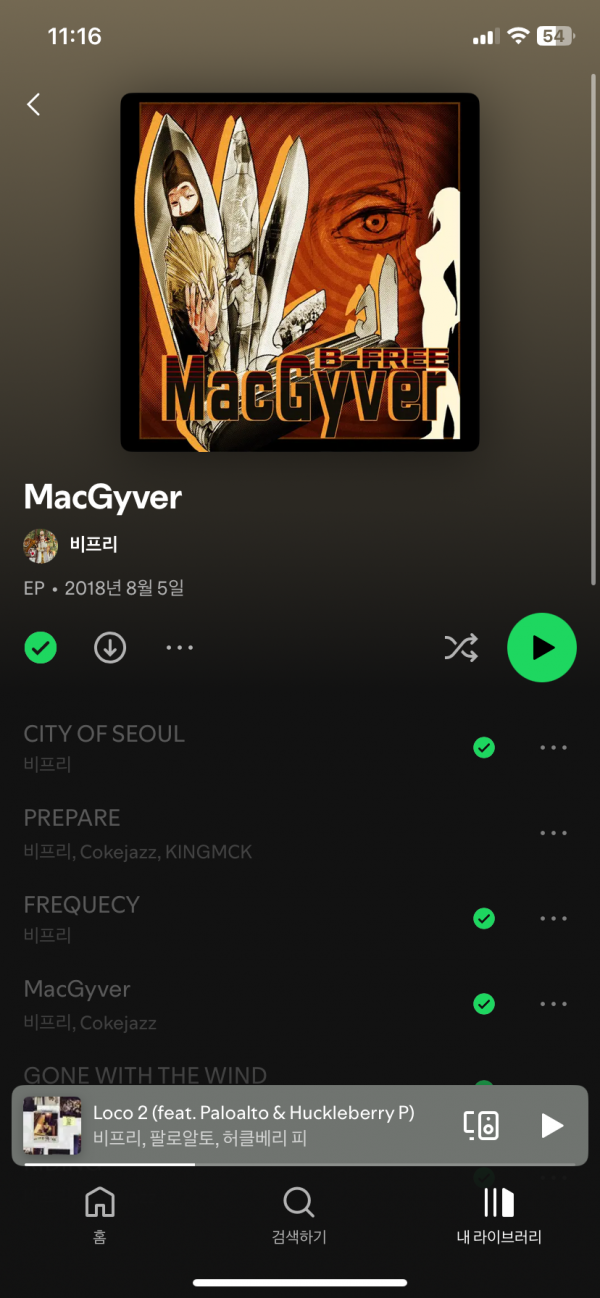Viewport: 600px width, 1298px height.
Task: Switch to the 검색하기 tab
Action: pyautogui.click(x=299, y=1215)
